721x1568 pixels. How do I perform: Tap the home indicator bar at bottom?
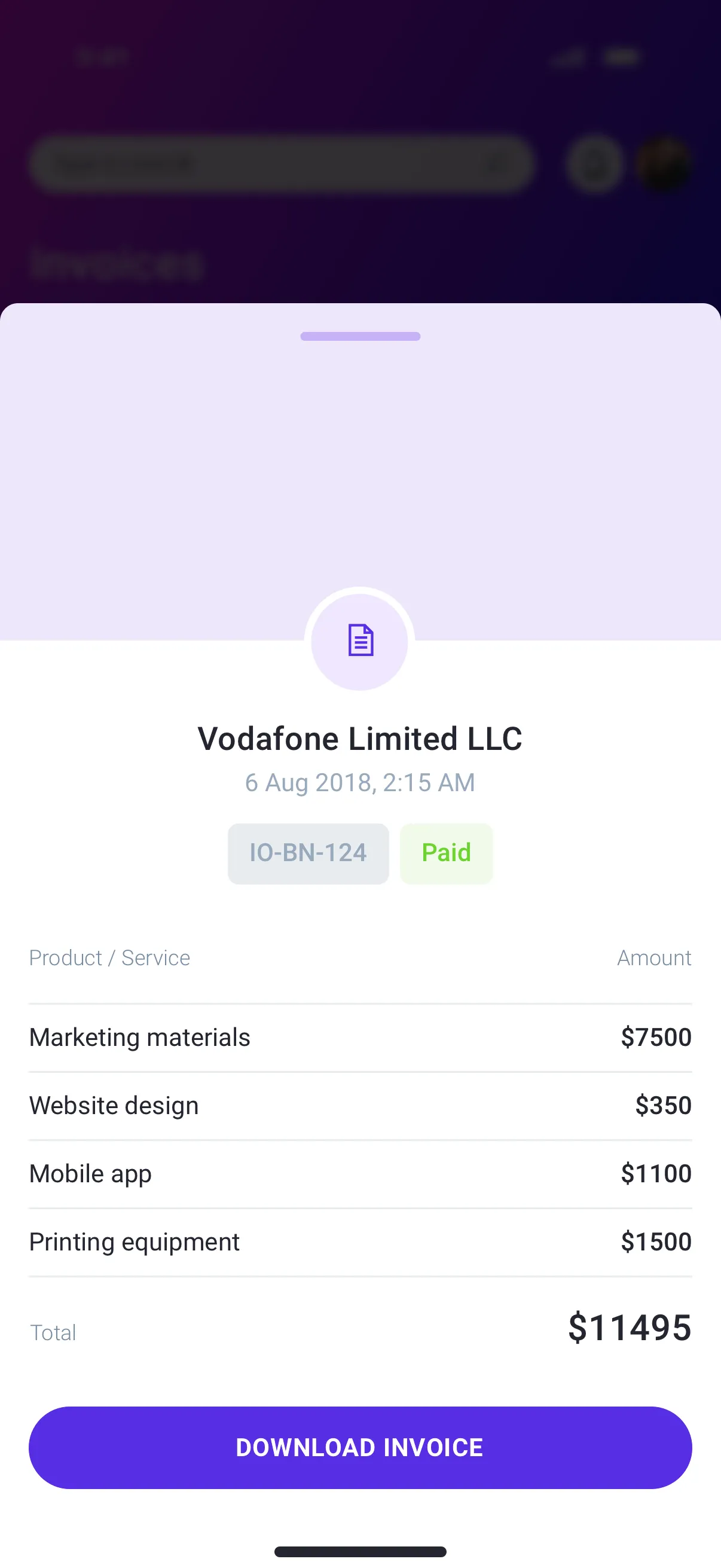[x=360, y=1551]
